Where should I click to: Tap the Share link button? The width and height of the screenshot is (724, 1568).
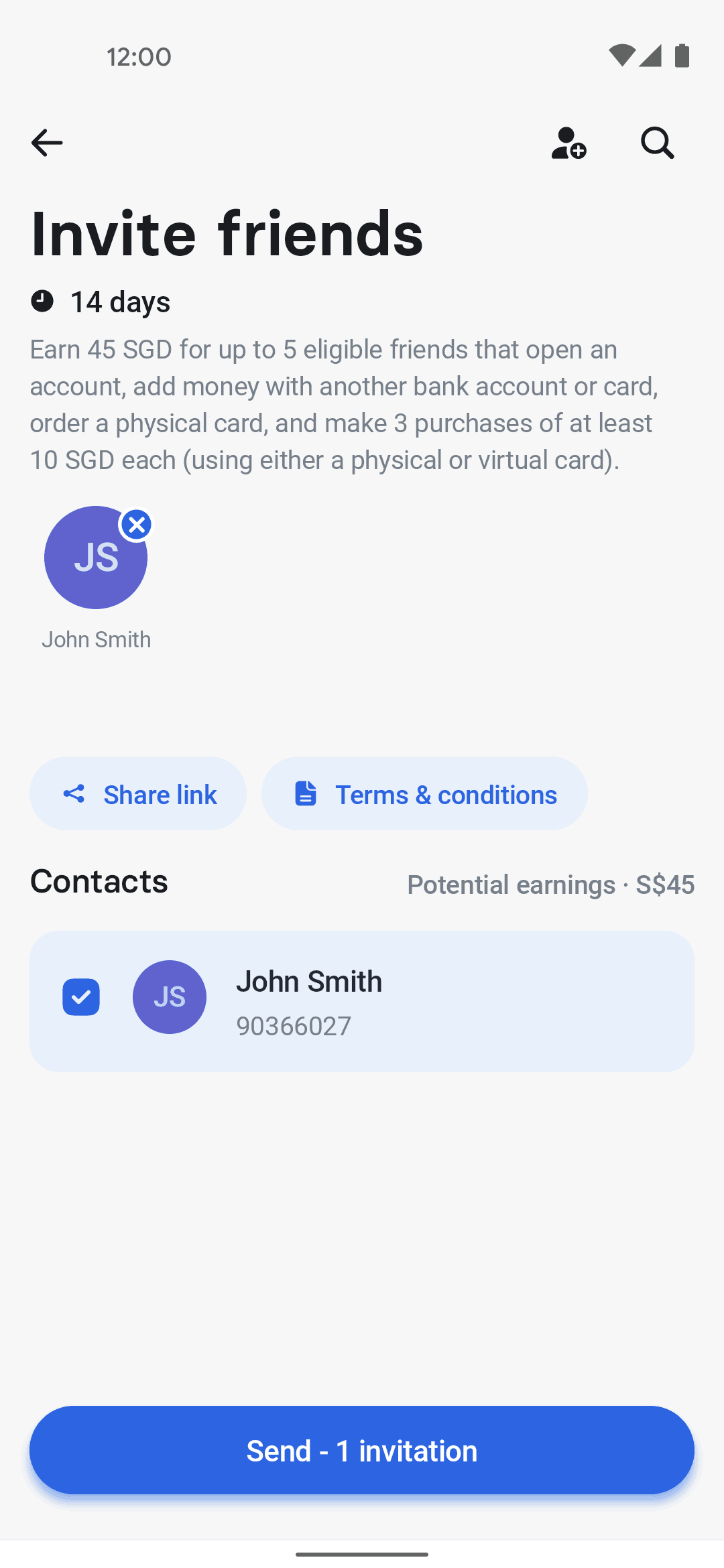[138, 794]
